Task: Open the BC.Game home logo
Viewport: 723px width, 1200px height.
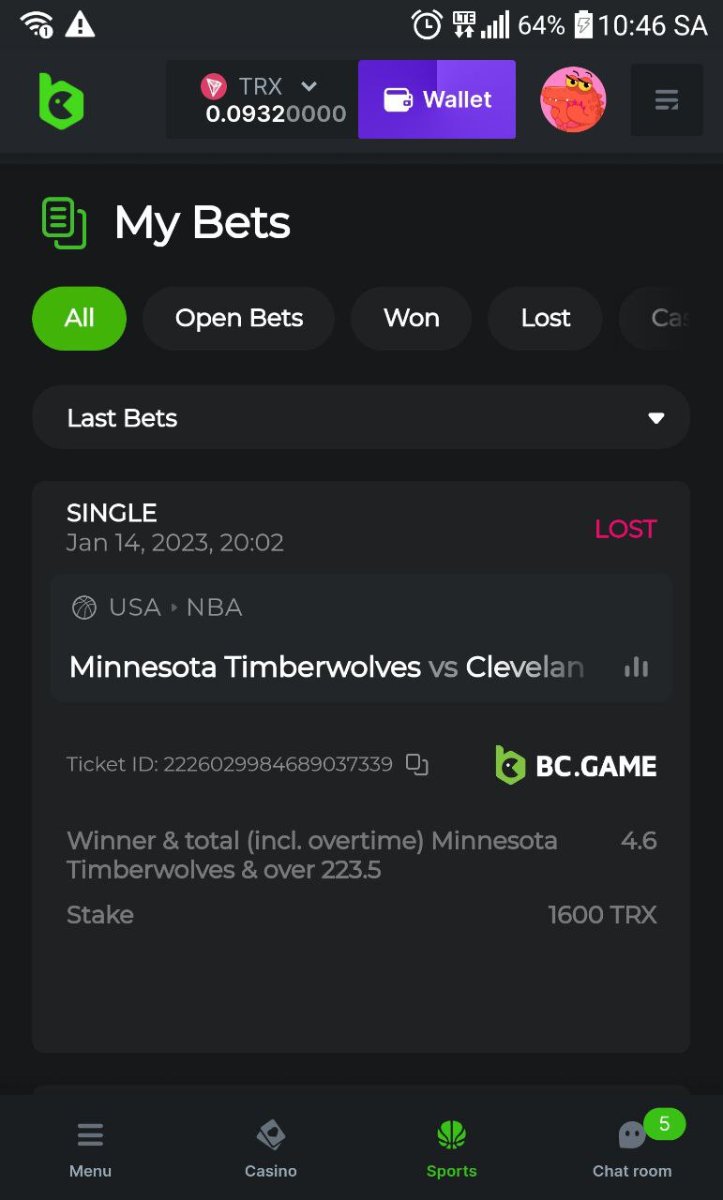Action: click(60, 101)
